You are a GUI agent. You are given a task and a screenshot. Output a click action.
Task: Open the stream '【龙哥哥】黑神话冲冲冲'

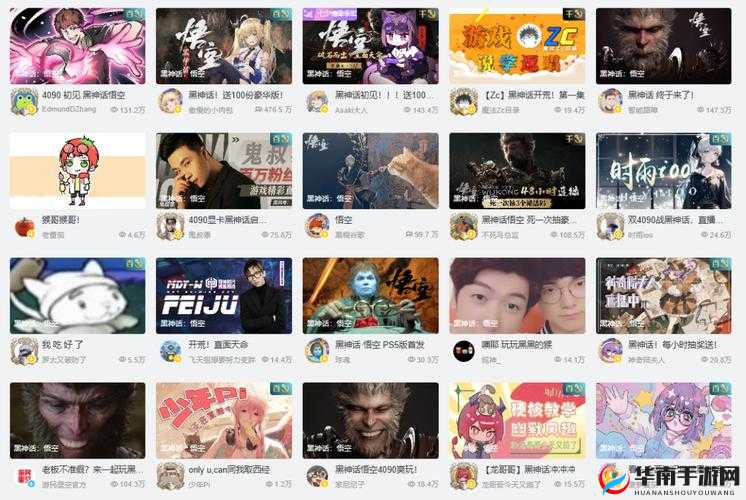(x=517, y=420)
